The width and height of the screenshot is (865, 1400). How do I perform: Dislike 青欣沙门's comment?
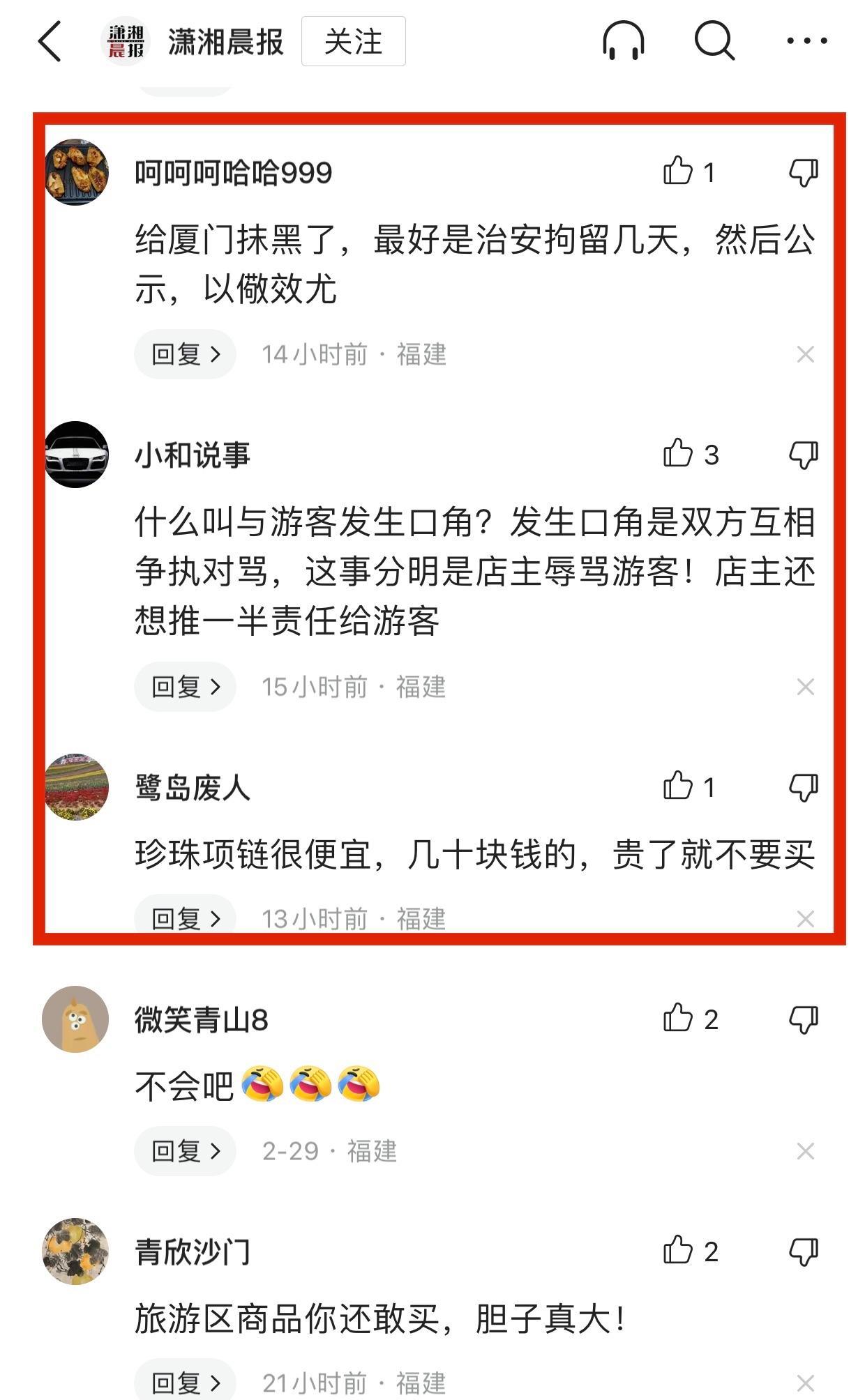click(x=804, y=1251)
